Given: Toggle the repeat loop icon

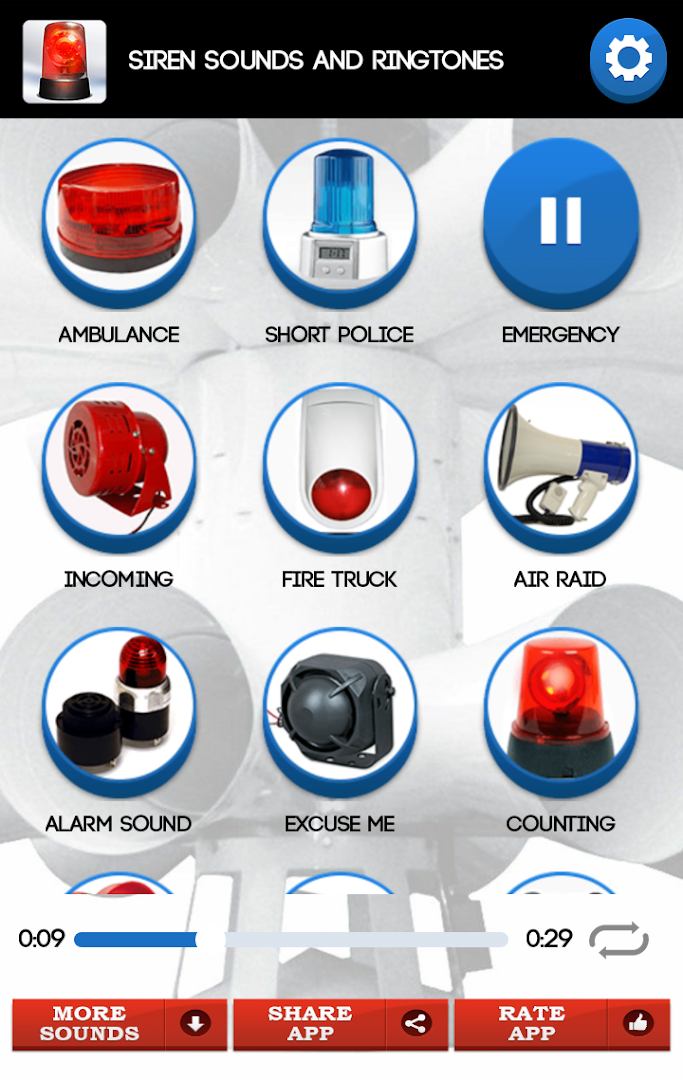Looking at the screenshot, I should coord(618,940).
